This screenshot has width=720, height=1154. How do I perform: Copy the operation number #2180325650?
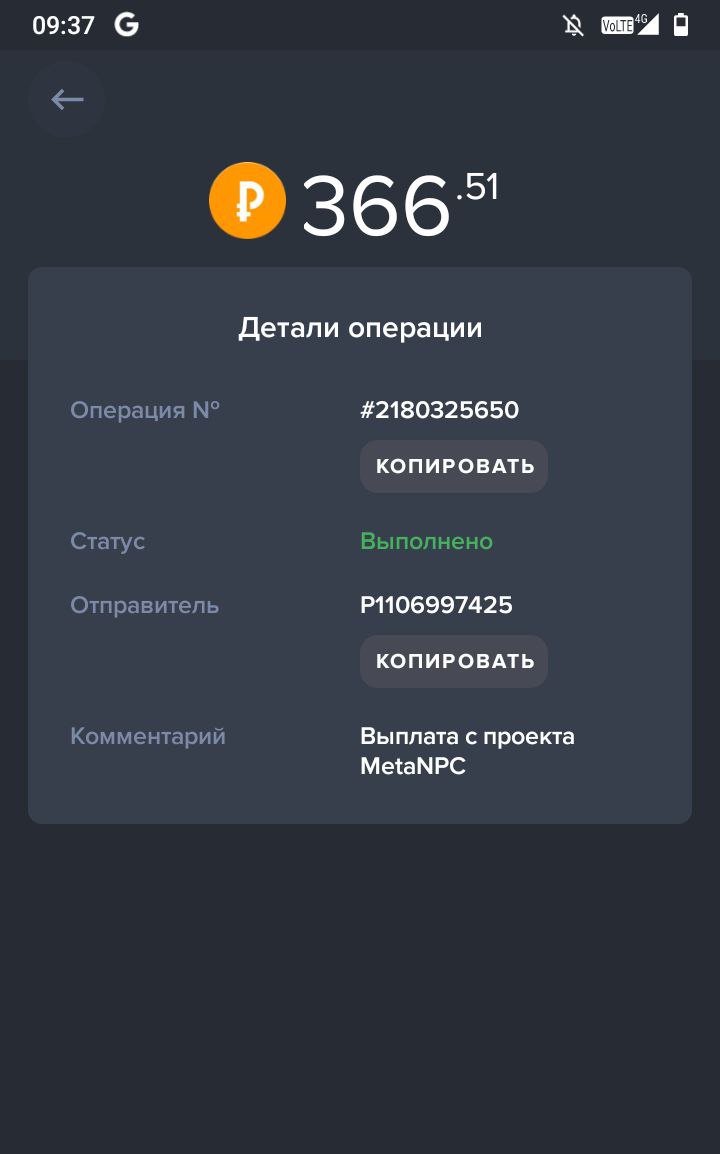pyautogui.click(x=453, y=466)
